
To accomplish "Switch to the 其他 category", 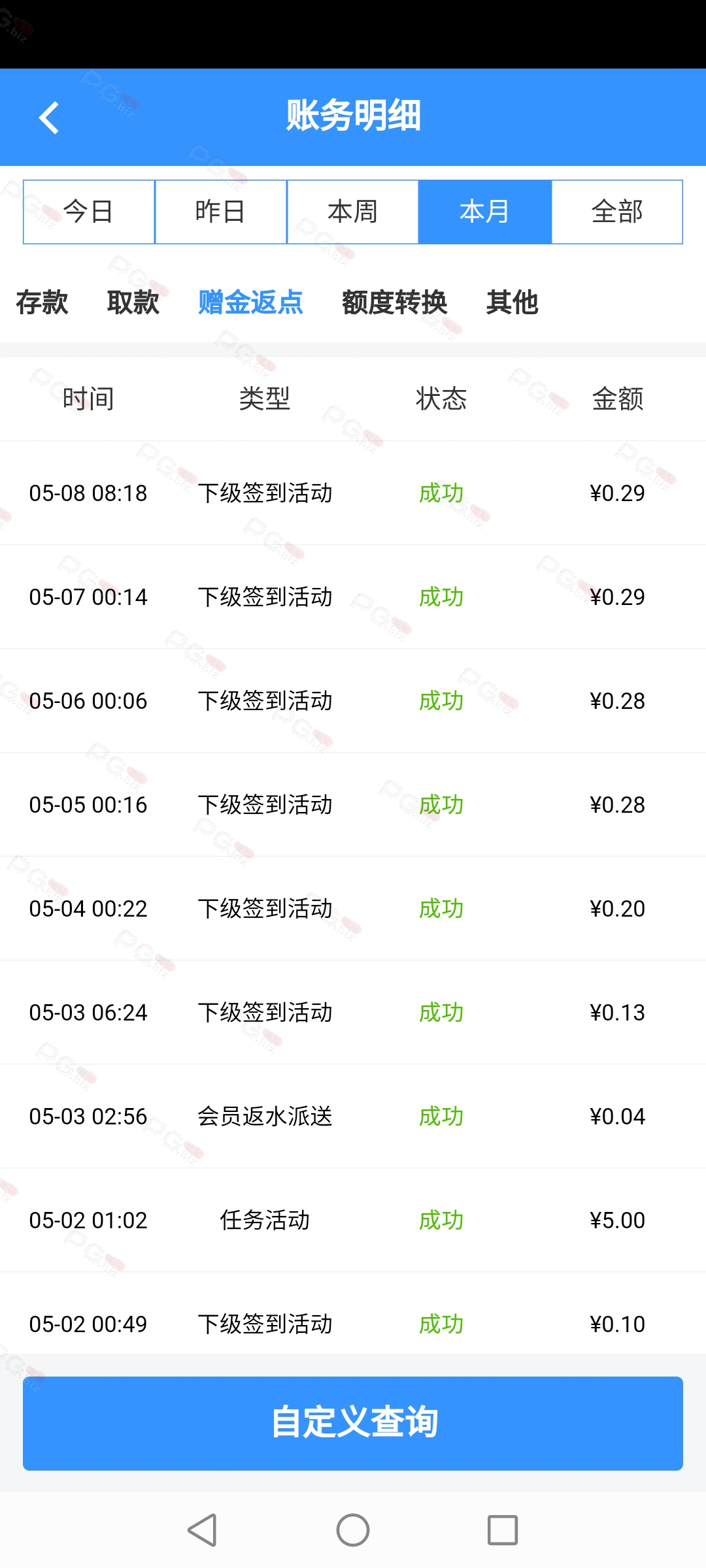I will (x=513, y=302).
